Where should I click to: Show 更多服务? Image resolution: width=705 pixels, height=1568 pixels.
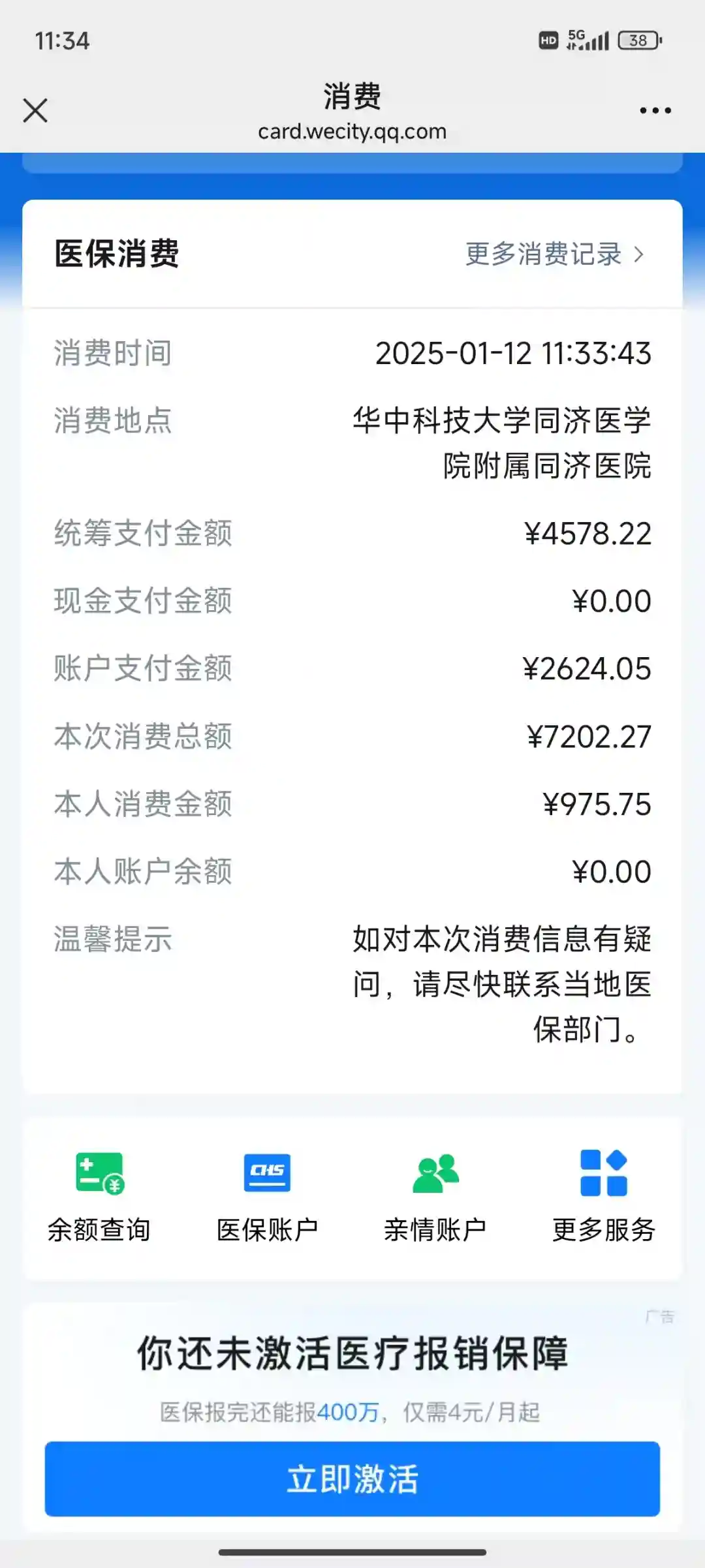(604, 1195)
